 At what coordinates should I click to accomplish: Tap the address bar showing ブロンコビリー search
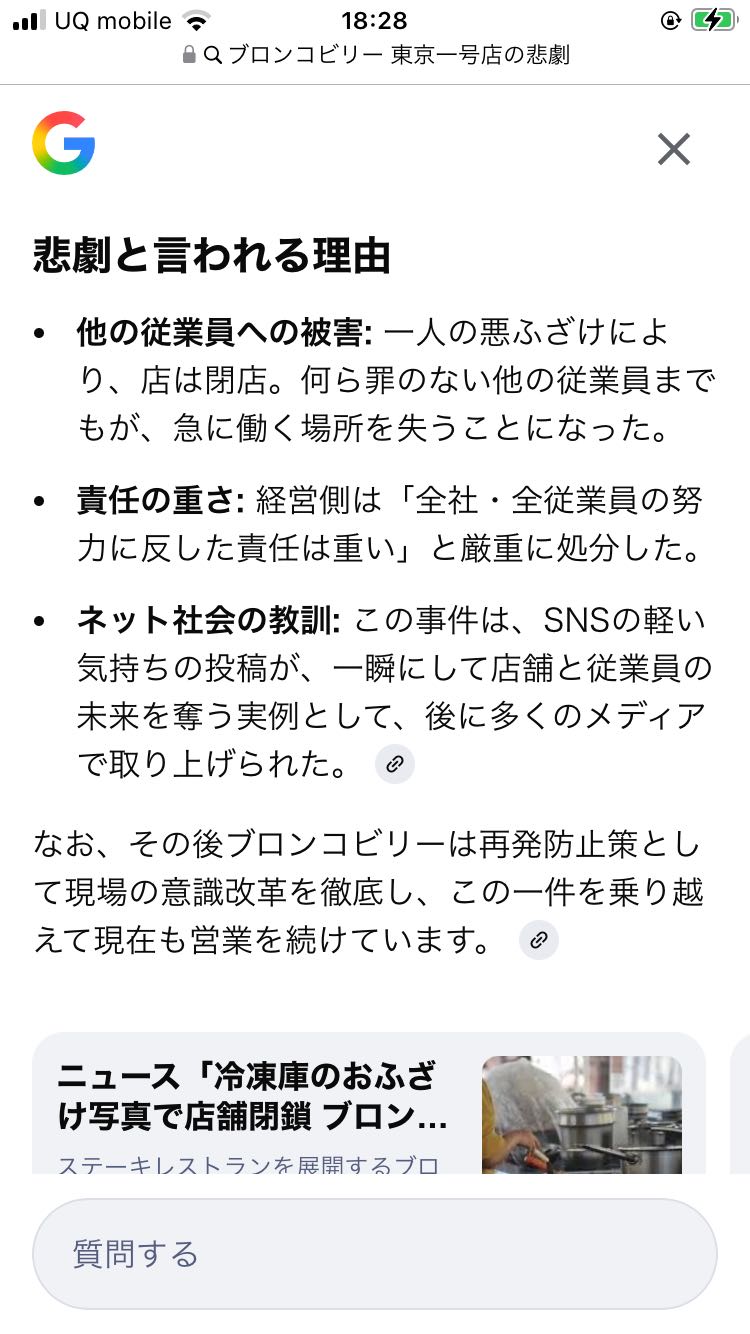375,55
